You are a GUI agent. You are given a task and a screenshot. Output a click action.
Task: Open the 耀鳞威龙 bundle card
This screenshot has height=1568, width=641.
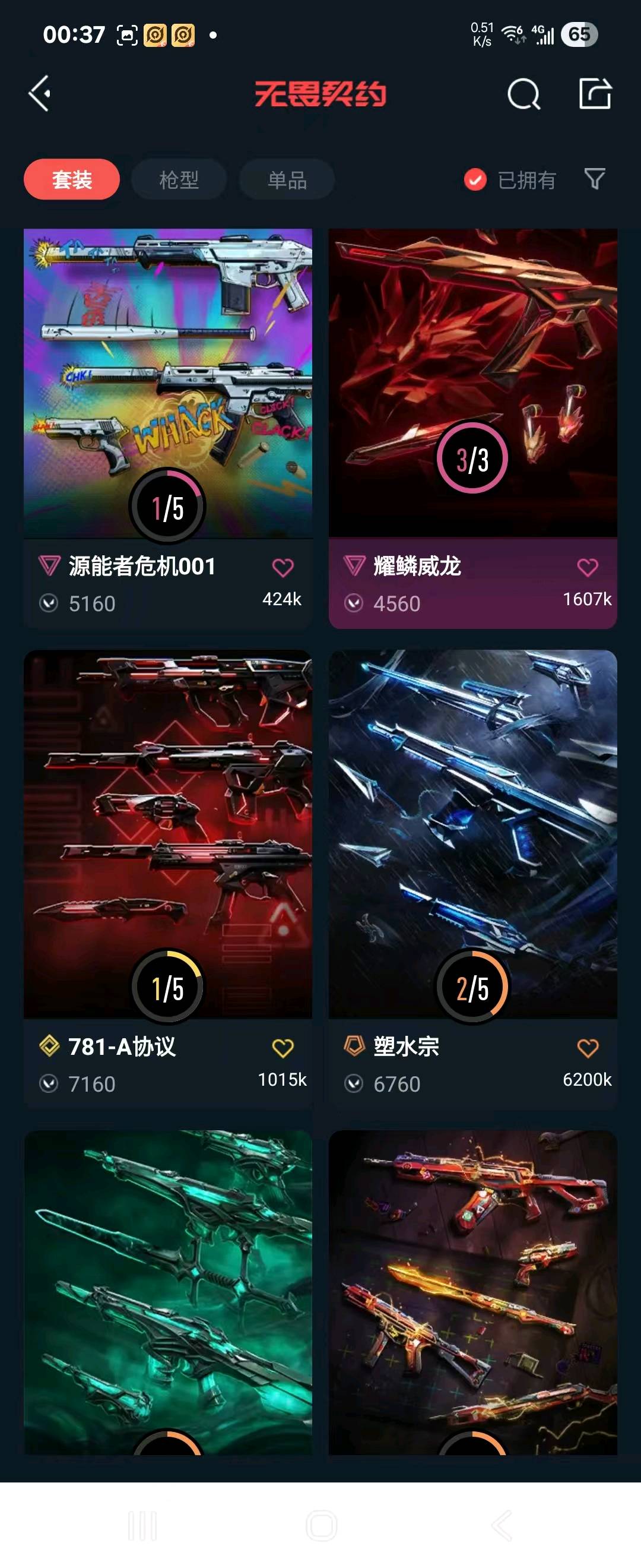[472, 384]
